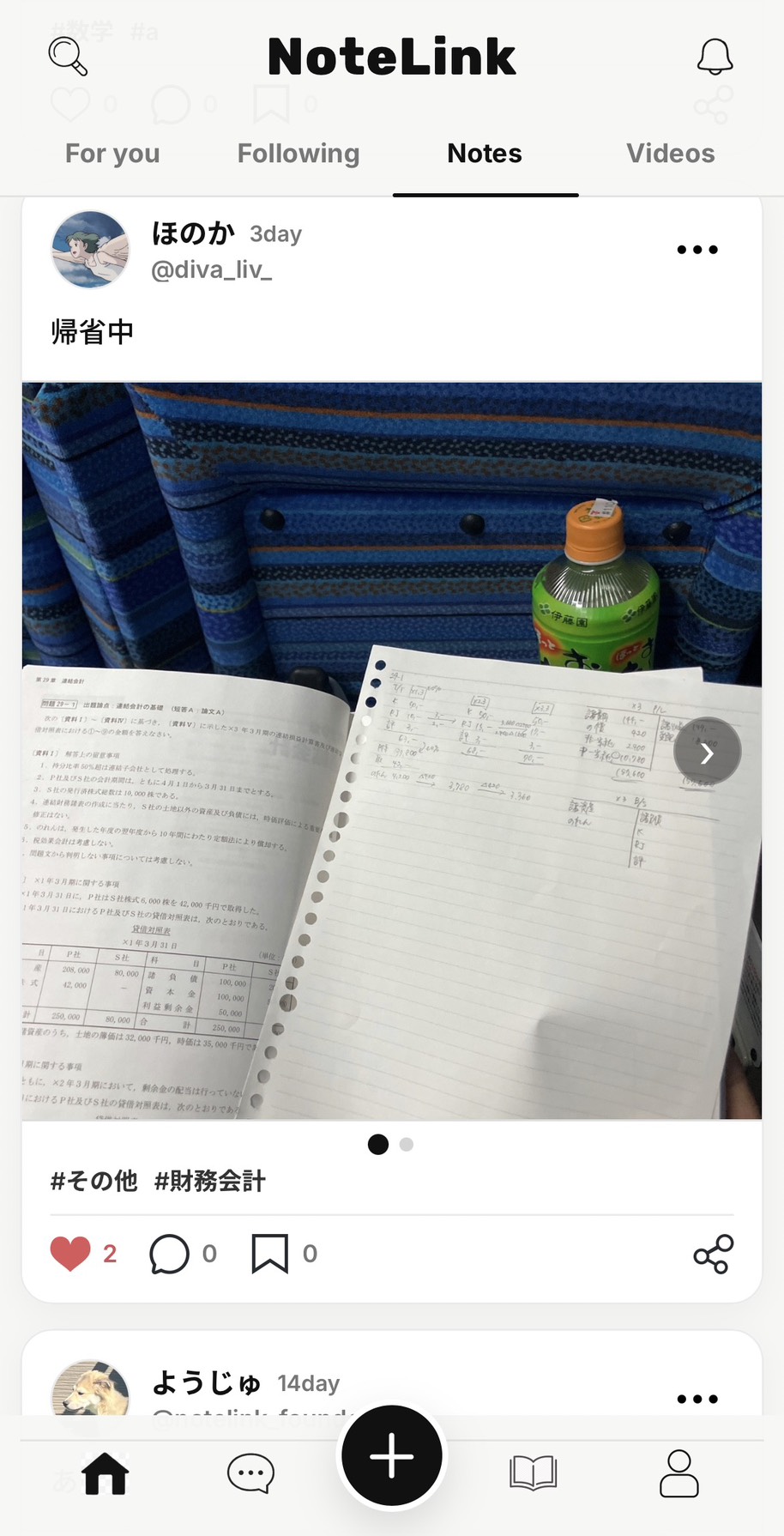Tap the share icon on ほのか's post
The width and height of the screenshot is (784, 1536).
pyautogui.click(x=711, y=1254)
